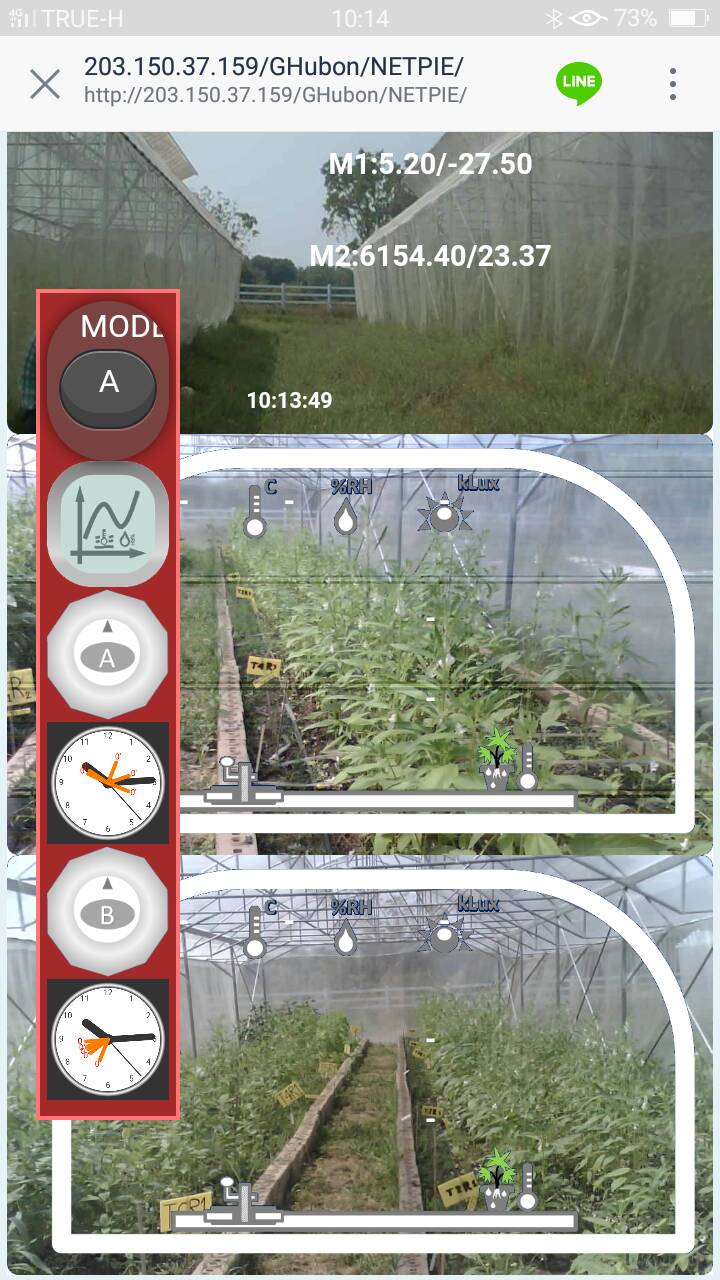Viewport: 720px width, 1280px height.
Task: Share page via LINE icon
Action: tap(579, 82)
